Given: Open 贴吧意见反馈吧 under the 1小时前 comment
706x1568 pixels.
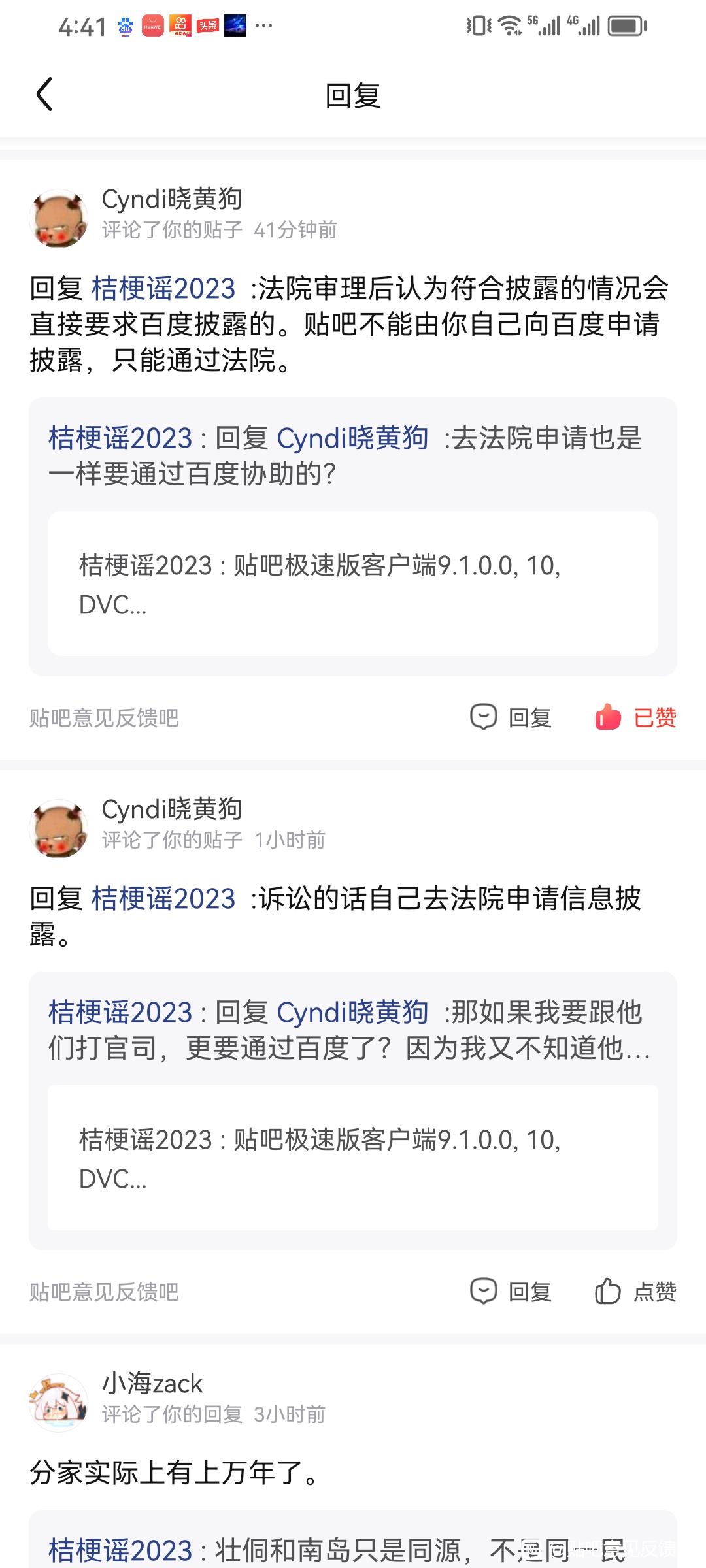Looking at the screenshot, I should pos(104,1292).
